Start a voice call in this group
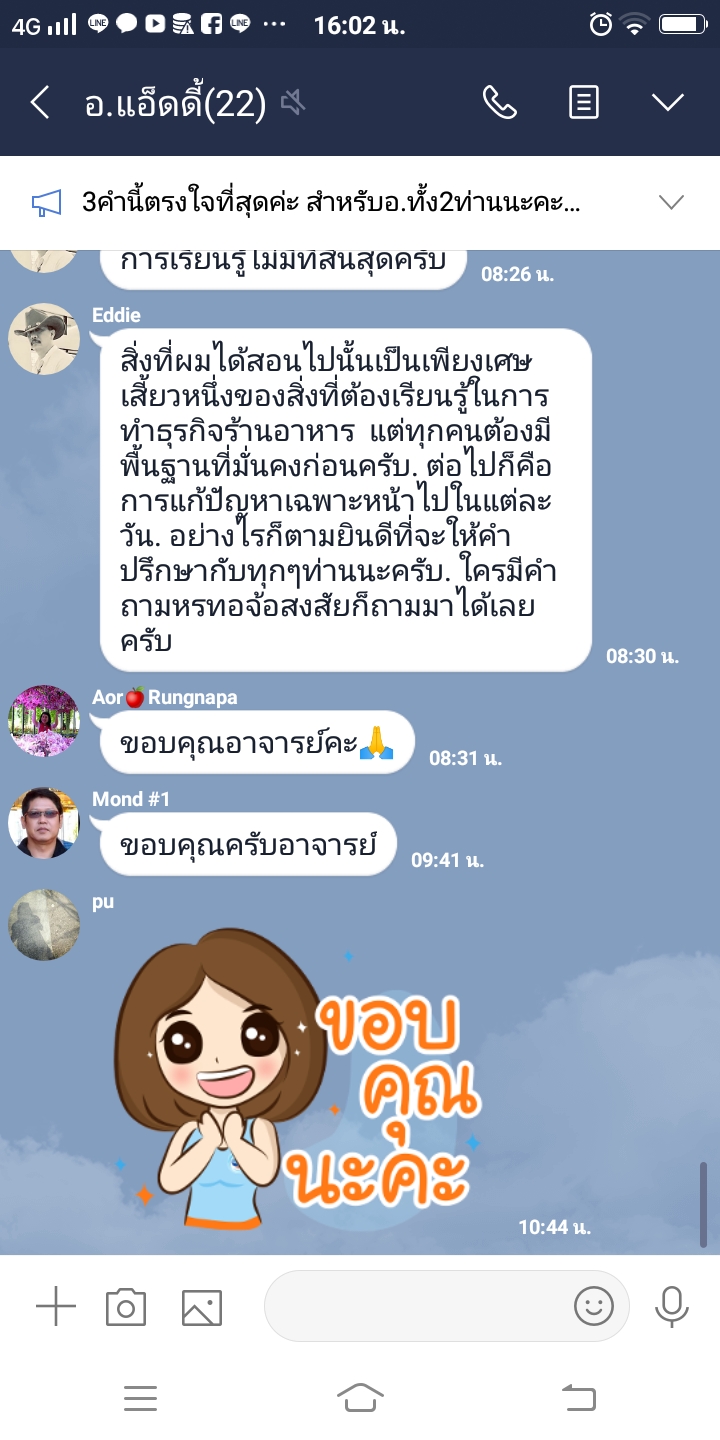 pyautogui.click(x=498, y=102)
